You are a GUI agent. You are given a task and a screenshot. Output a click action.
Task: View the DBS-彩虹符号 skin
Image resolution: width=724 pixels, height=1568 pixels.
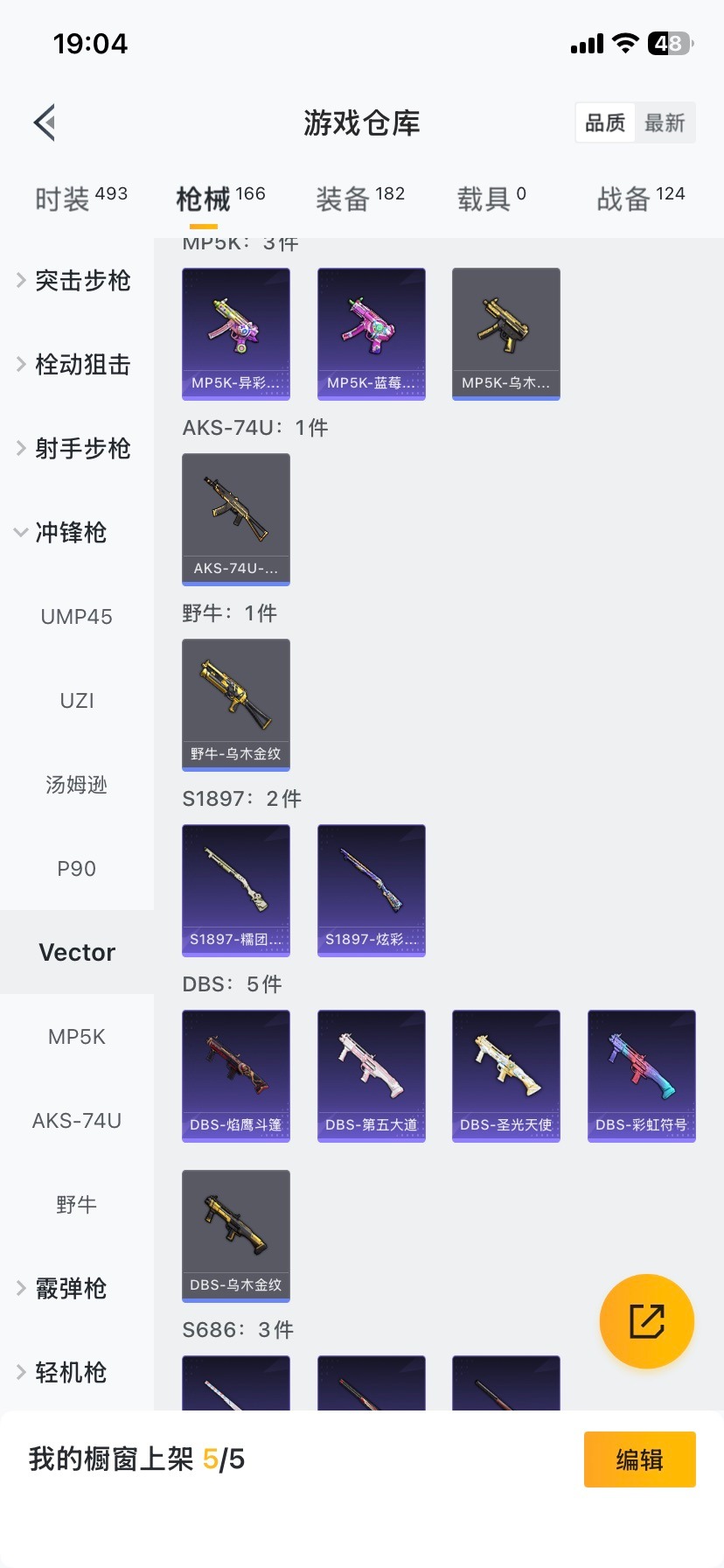[641, 1075]
